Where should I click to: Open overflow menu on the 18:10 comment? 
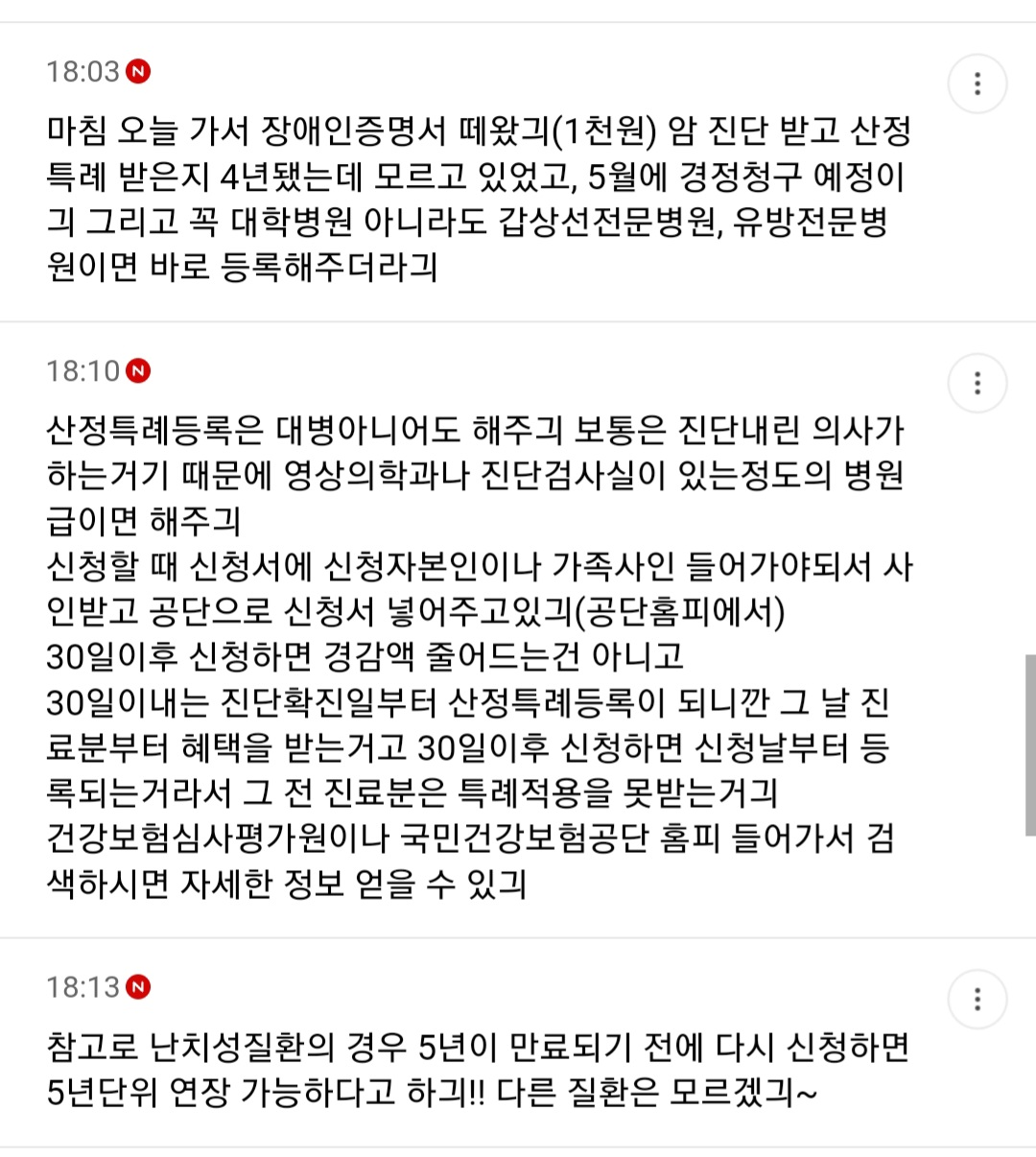(x=977, y=384)
